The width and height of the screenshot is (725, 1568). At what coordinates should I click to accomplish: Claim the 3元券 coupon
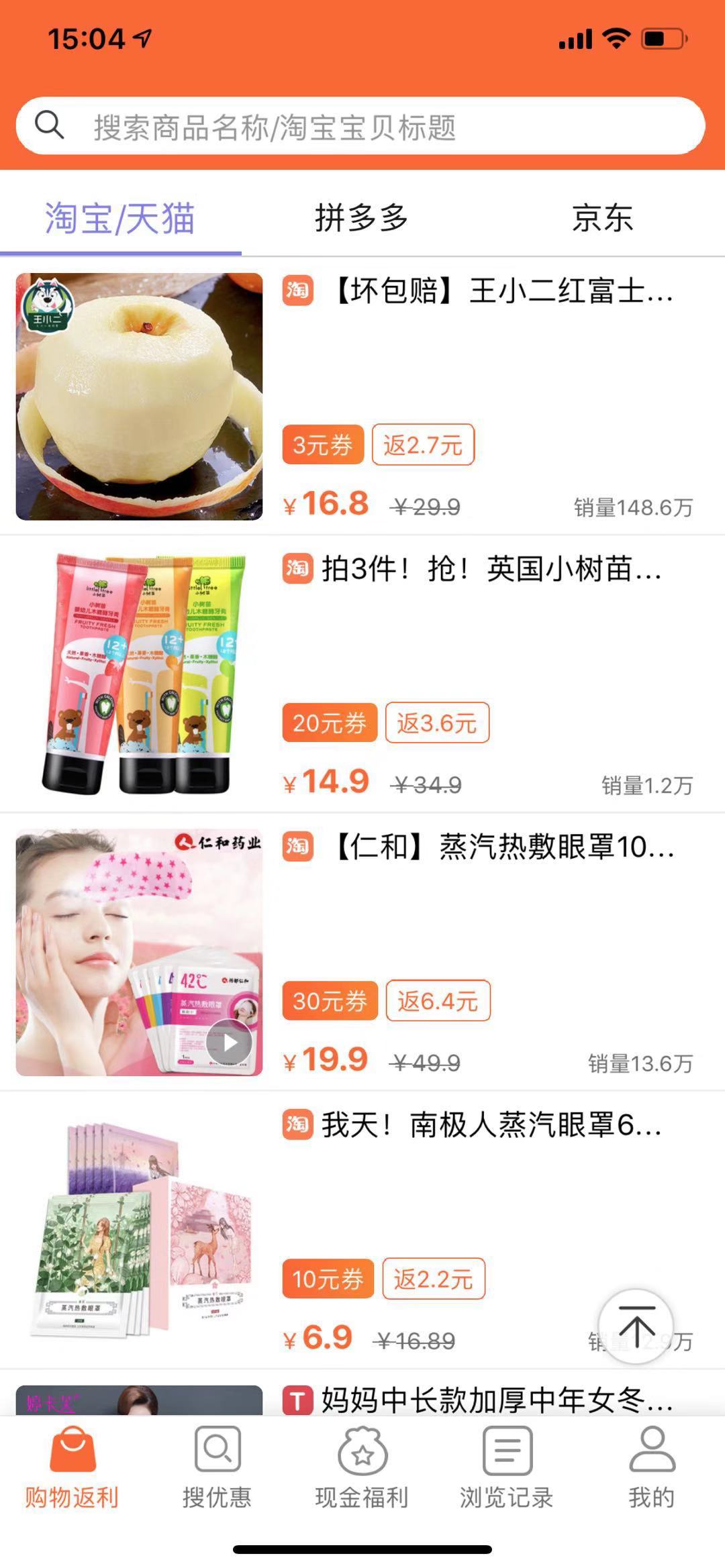tap(323, 445)
